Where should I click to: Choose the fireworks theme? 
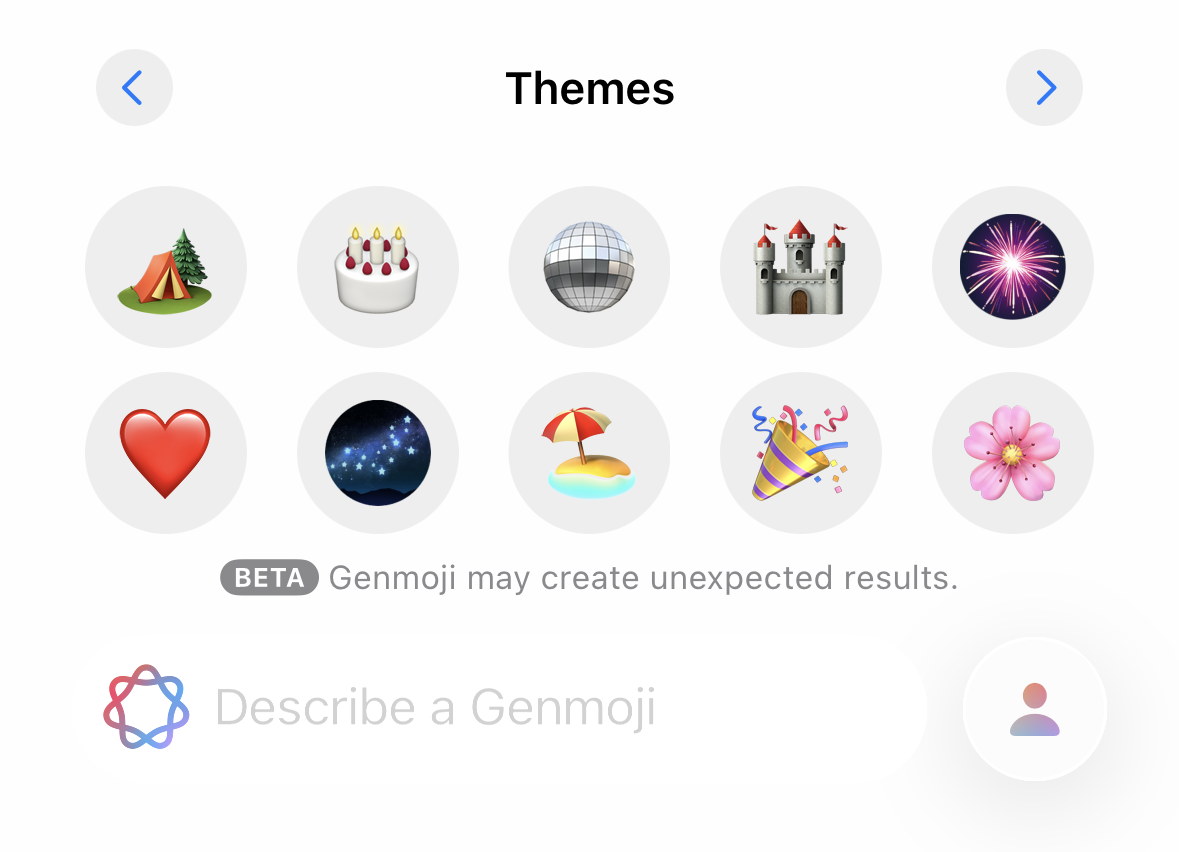pyautogui.click(x=1013, y=267)
